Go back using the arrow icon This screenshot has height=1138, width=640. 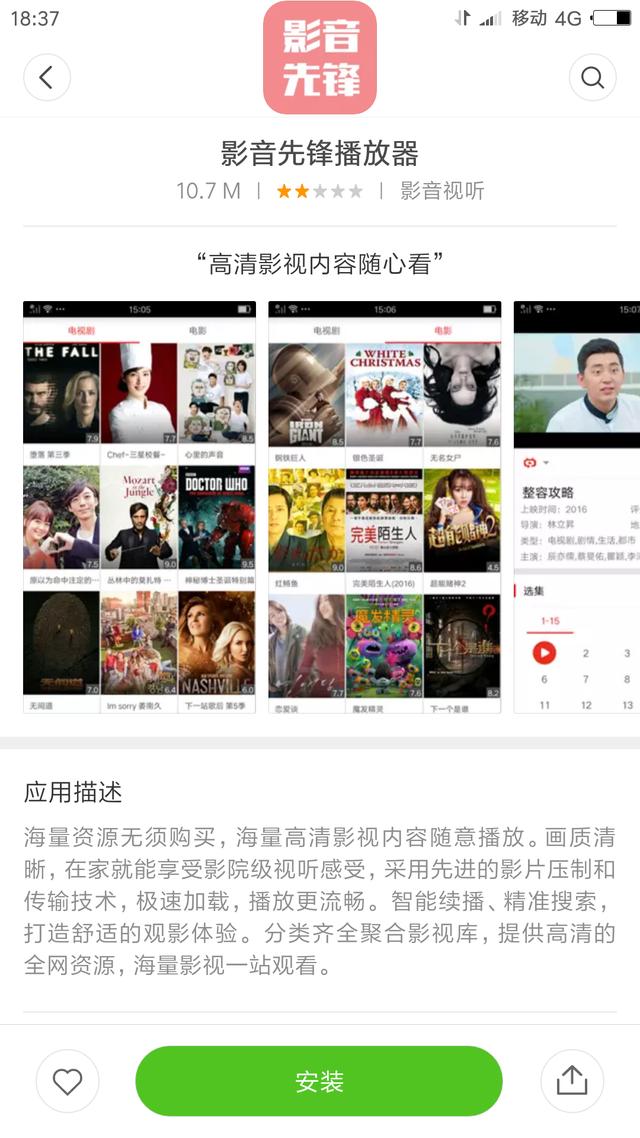tap(47, 77)
